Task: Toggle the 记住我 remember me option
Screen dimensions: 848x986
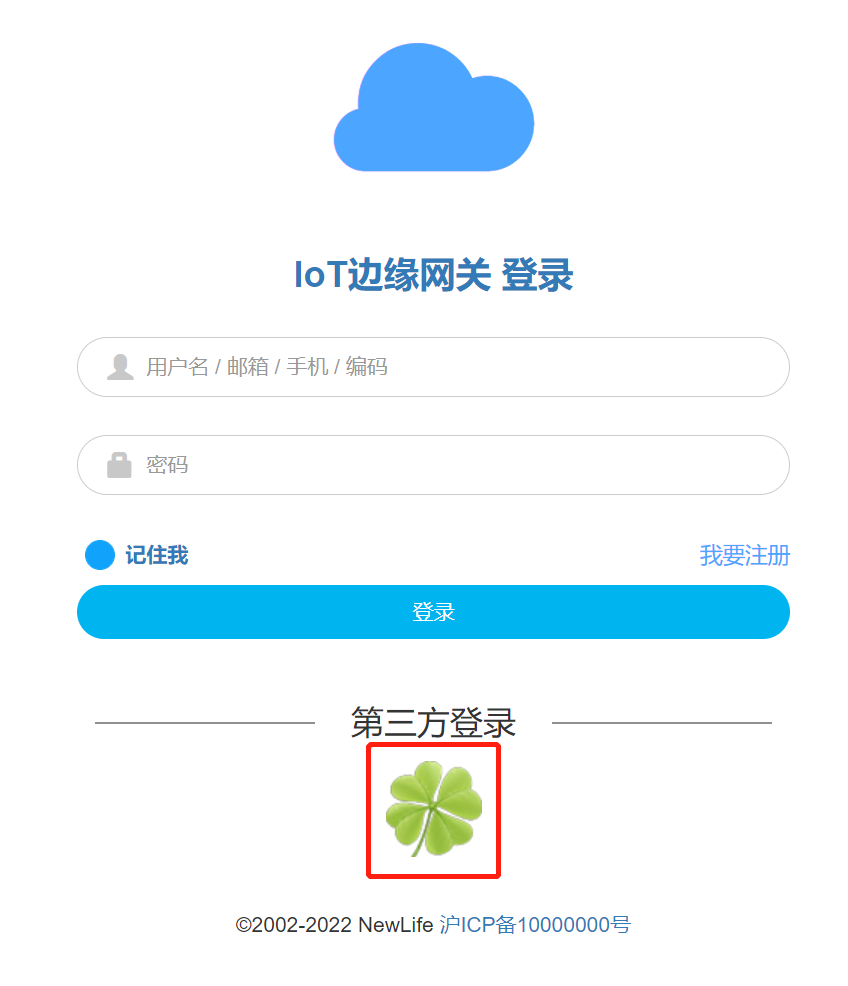Action: coord(100,555)
